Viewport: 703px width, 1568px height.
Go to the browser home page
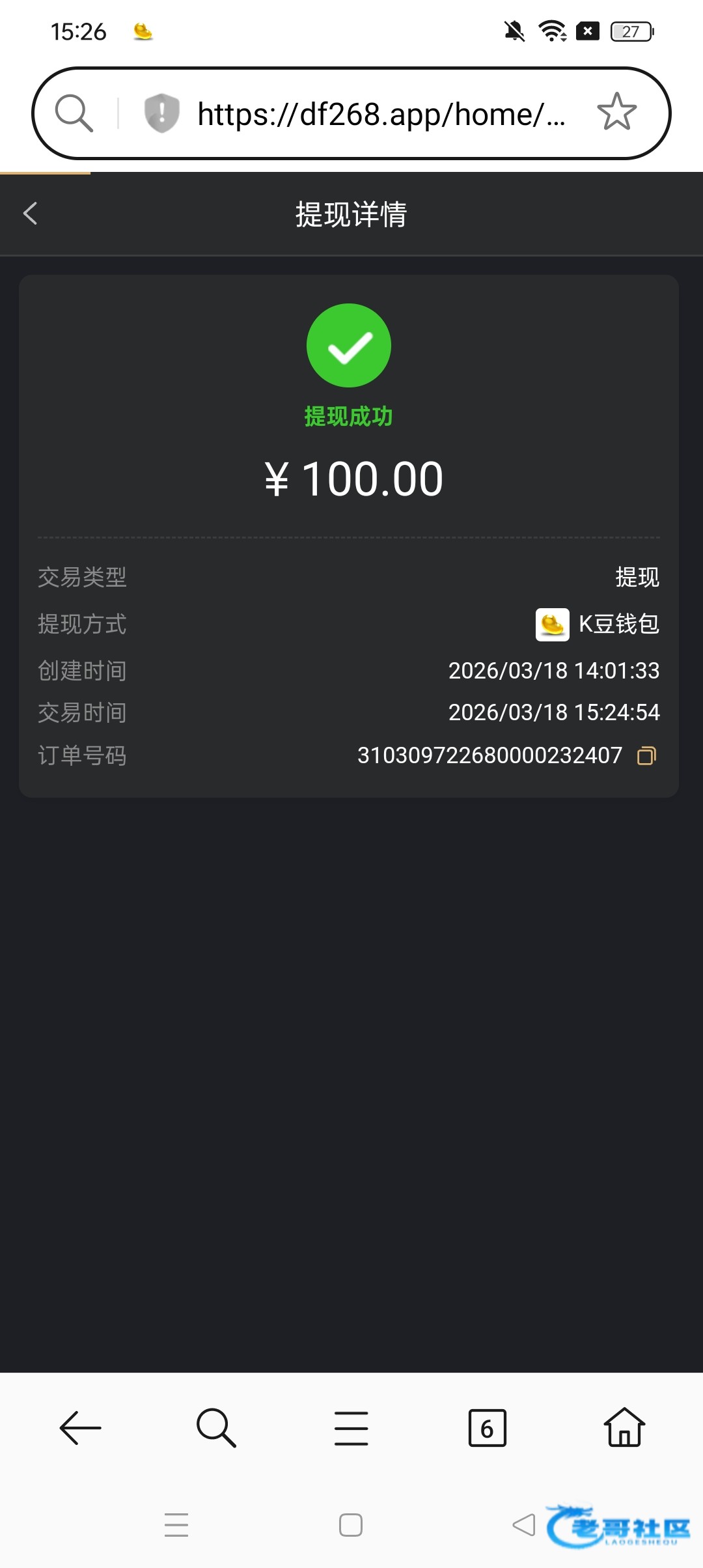click(624, 1428)
